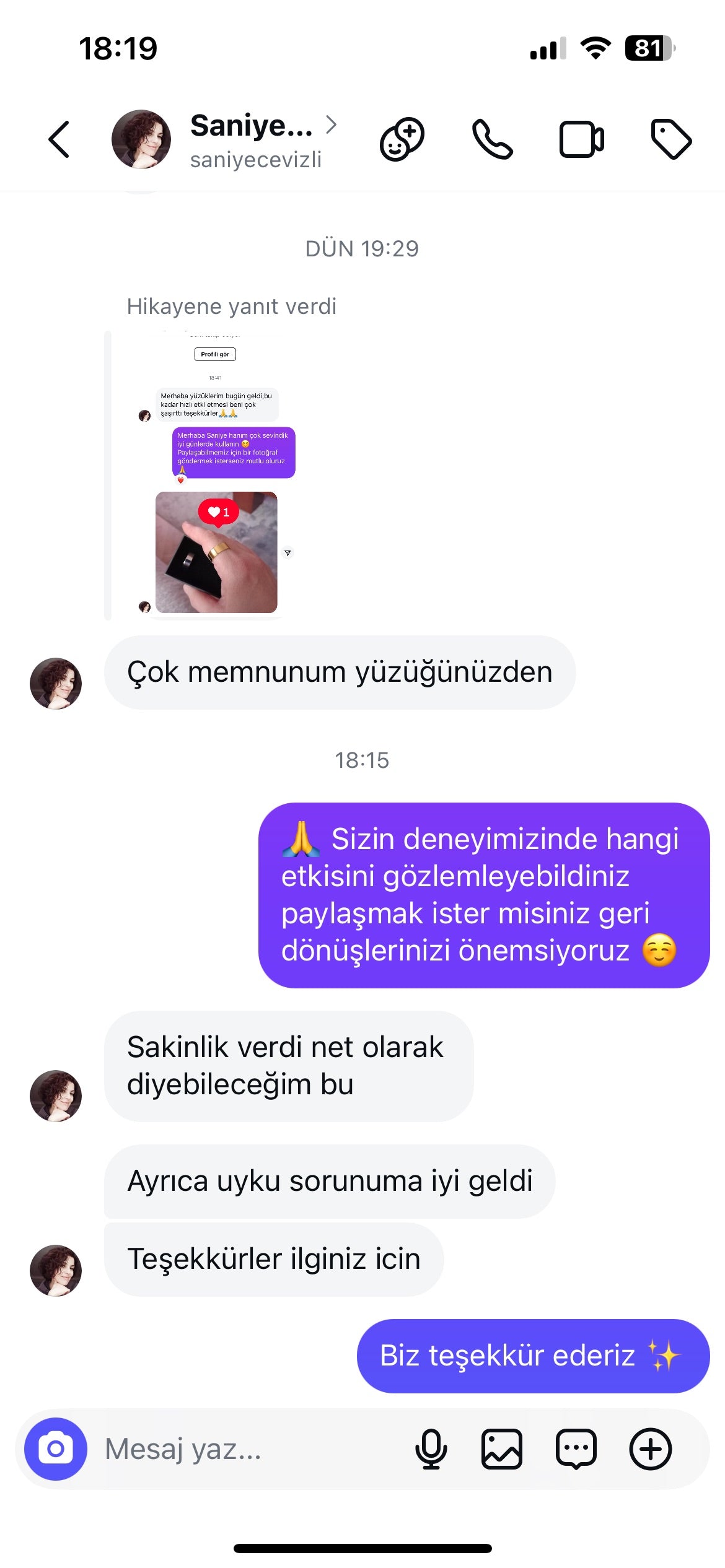Go back to the inbox list

(59, 139)
